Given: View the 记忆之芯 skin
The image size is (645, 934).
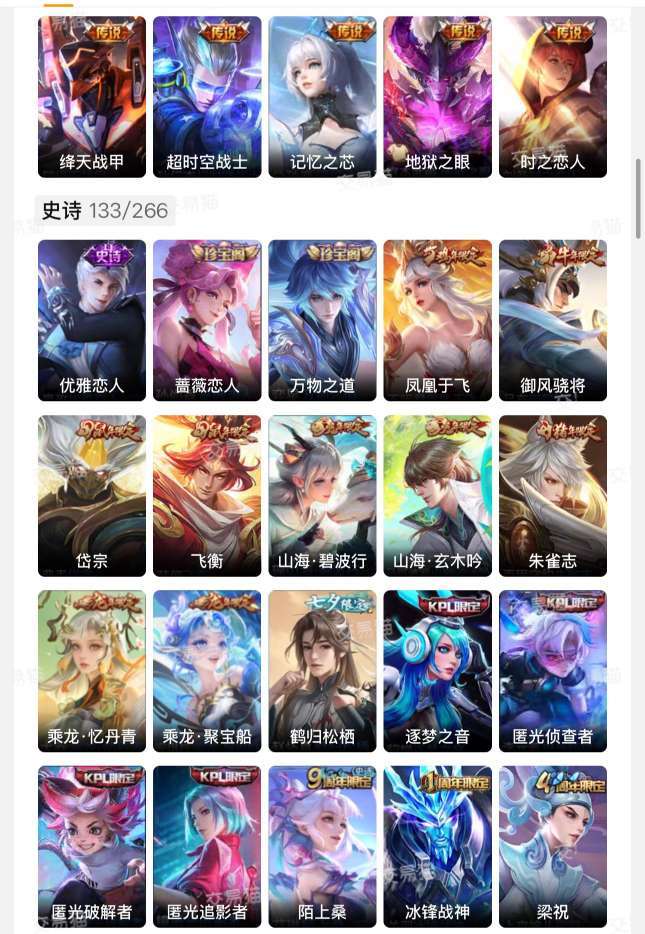Looking at the screenshot, I should point(322,96).
